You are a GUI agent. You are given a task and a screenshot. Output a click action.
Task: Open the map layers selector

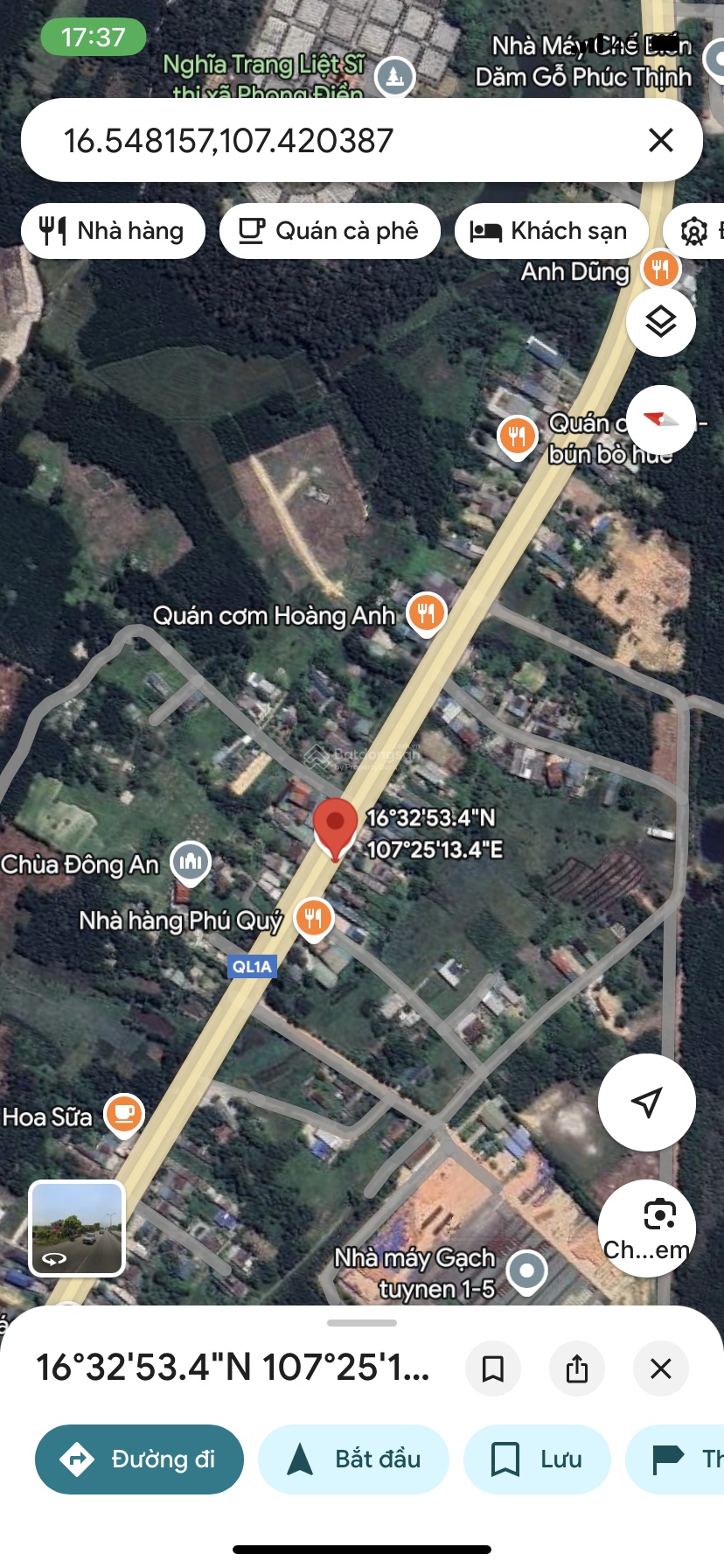[x=661, y=322]
